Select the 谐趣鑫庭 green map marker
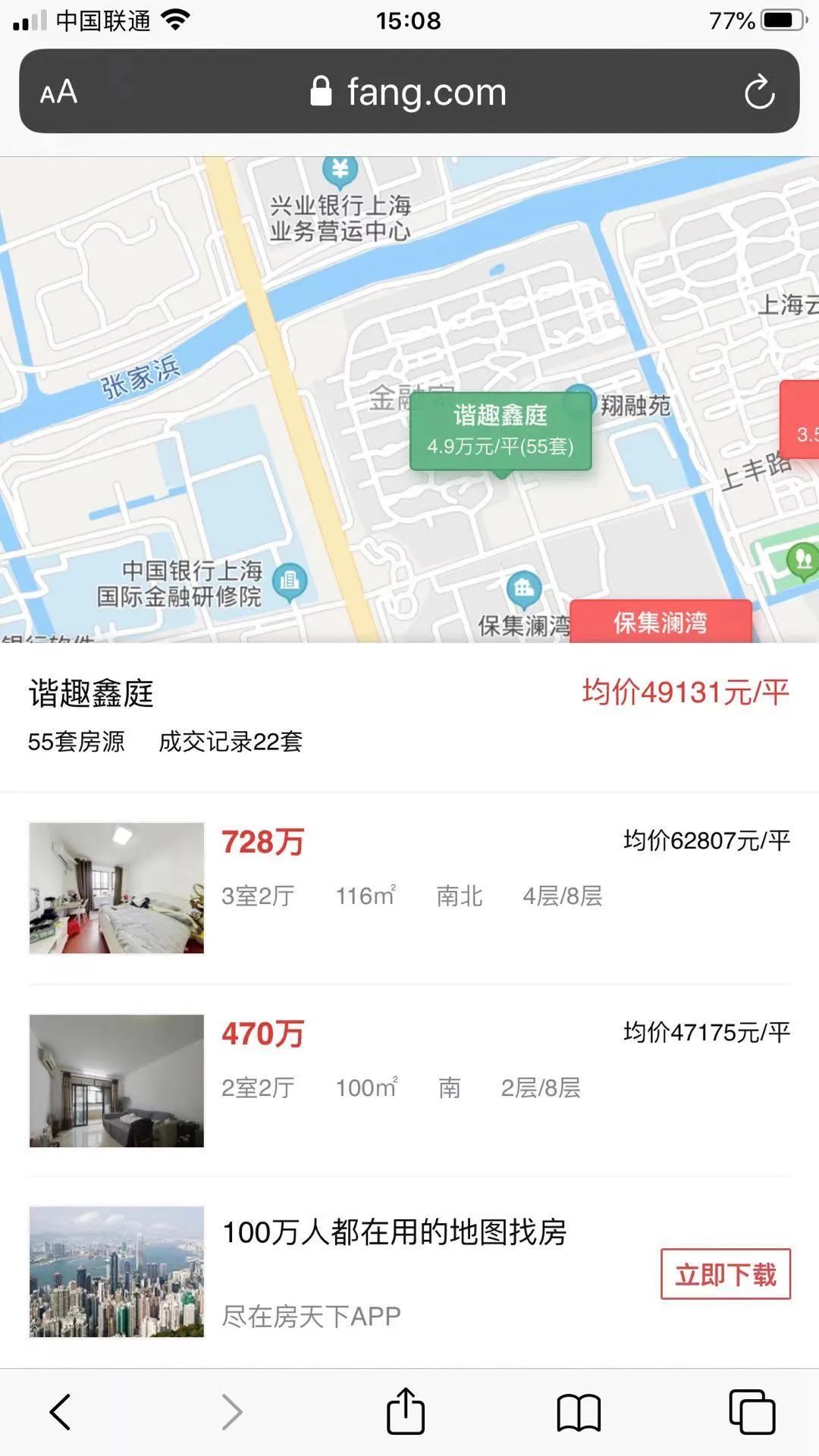The height and width of the screenshot is (1456, 819). click(x=500, y=431)
